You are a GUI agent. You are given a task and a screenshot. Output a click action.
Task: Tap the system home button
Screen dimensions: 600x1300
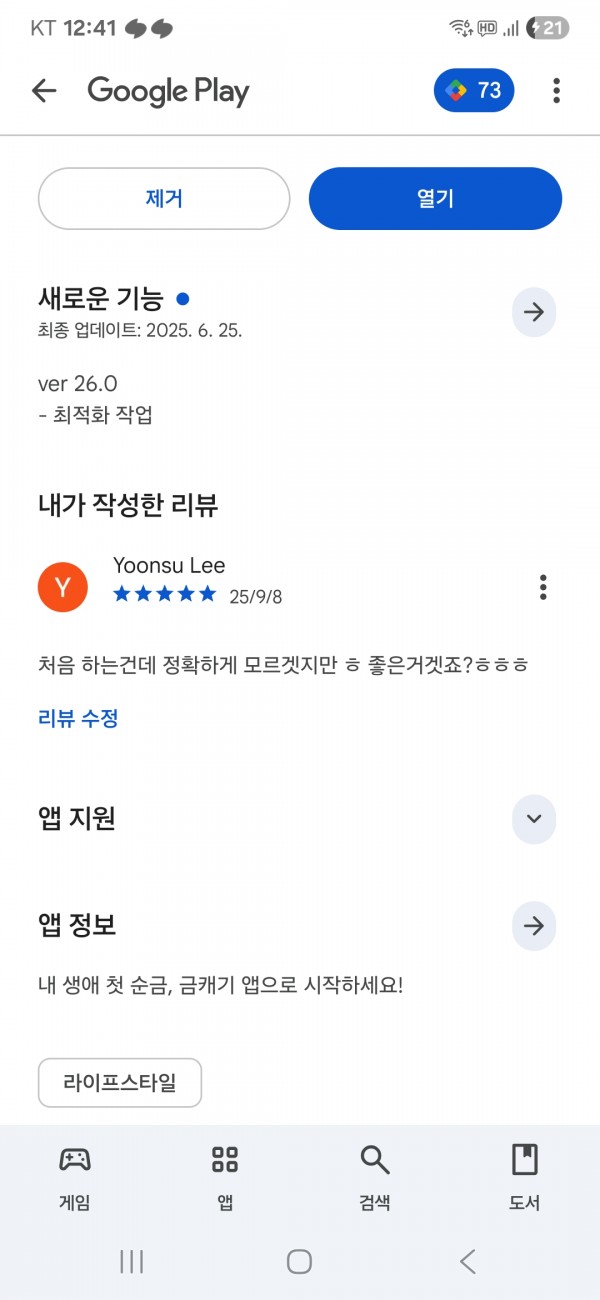299,1261
